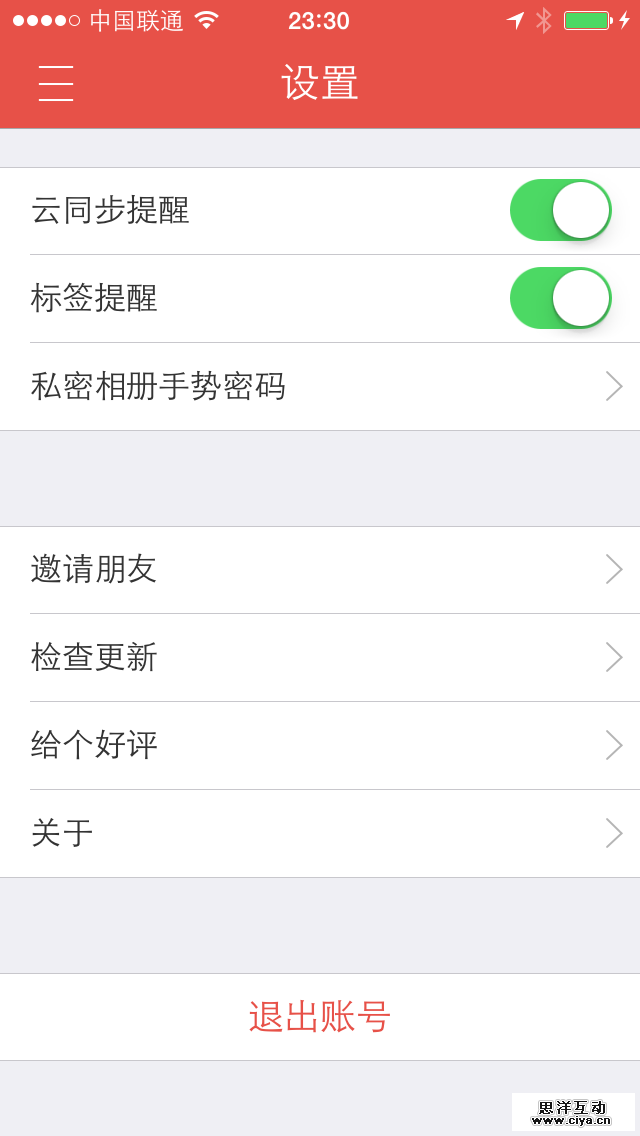
Task: Tap 退出账号 to log out
Action: (x=320, y=1017)
